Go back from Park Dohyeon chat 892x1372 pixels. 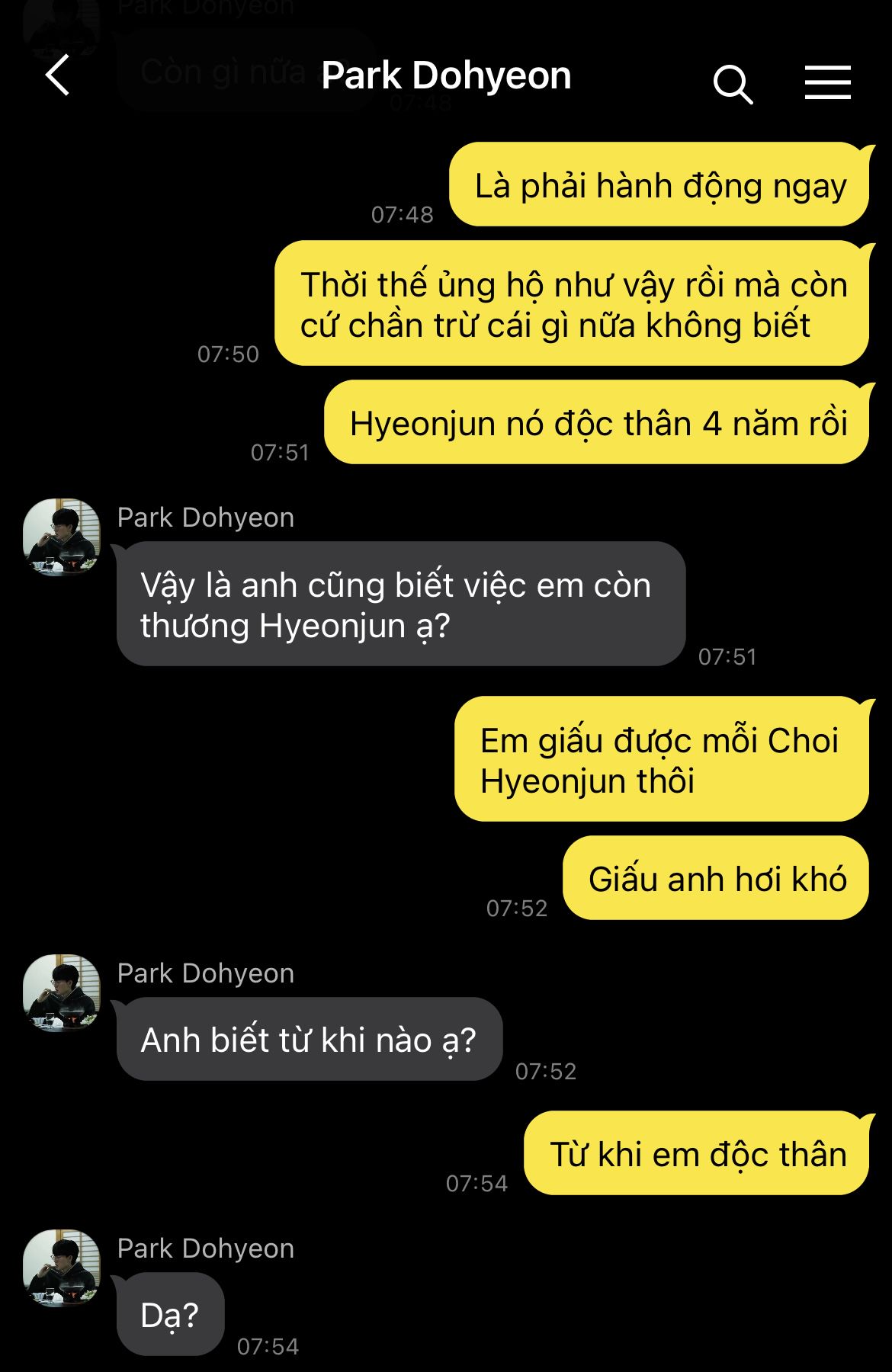pyautogui.click(x=58, y=75)
